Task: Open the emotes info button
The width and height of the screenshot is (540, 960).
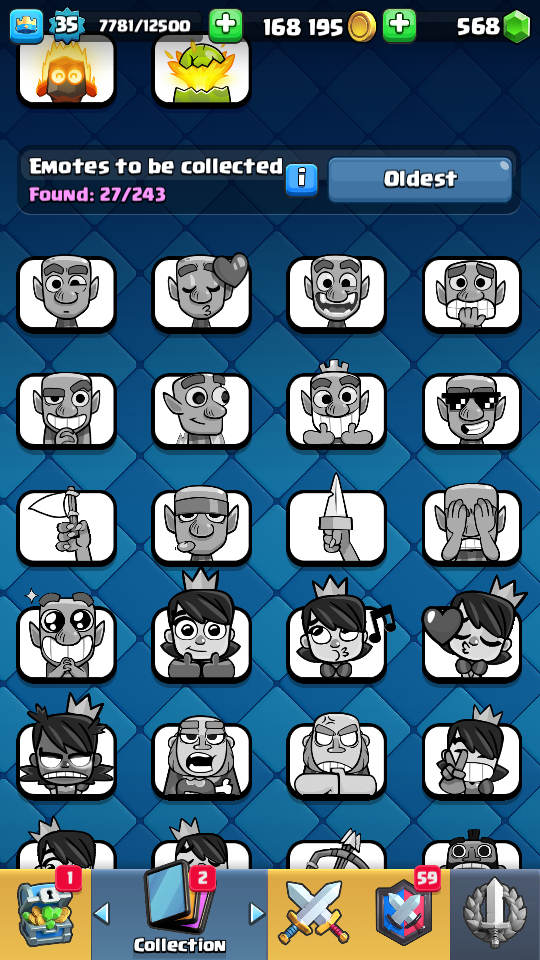Action: click(x=302, y=179)
